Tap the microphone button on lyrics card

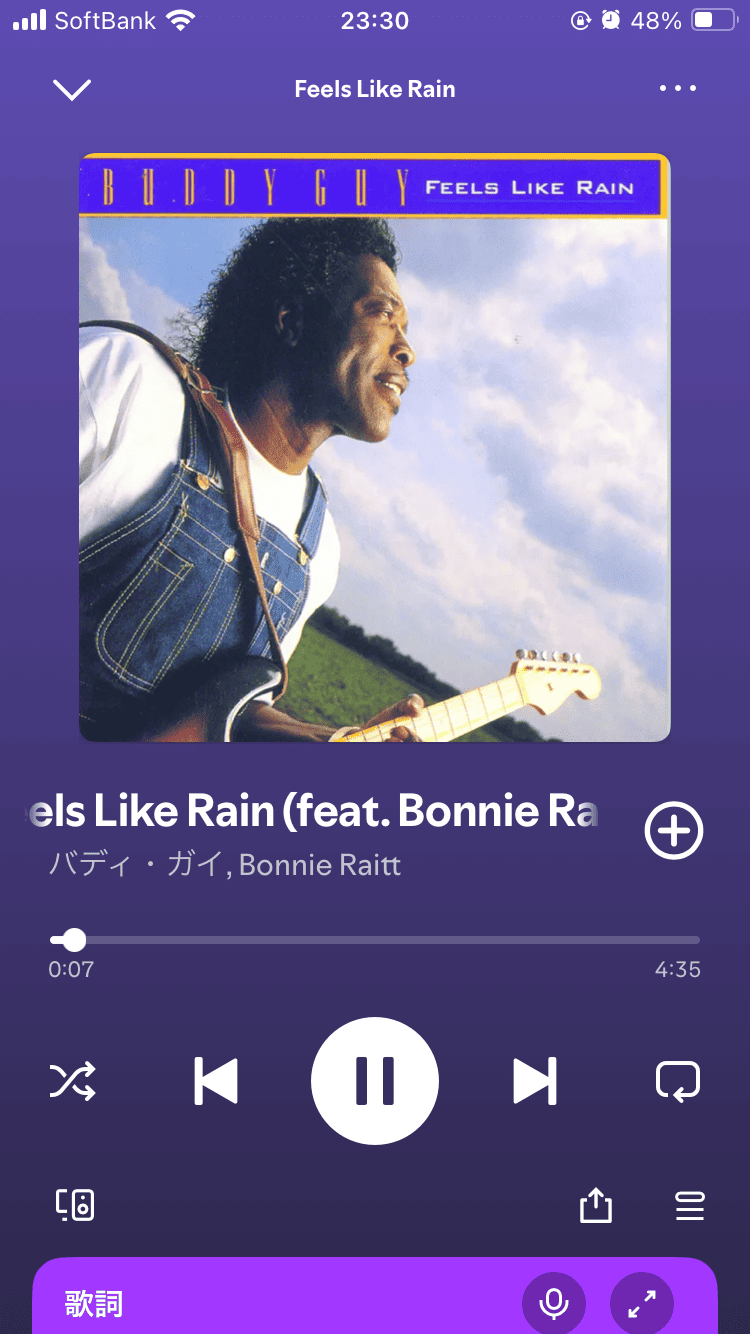(553, 1303)
